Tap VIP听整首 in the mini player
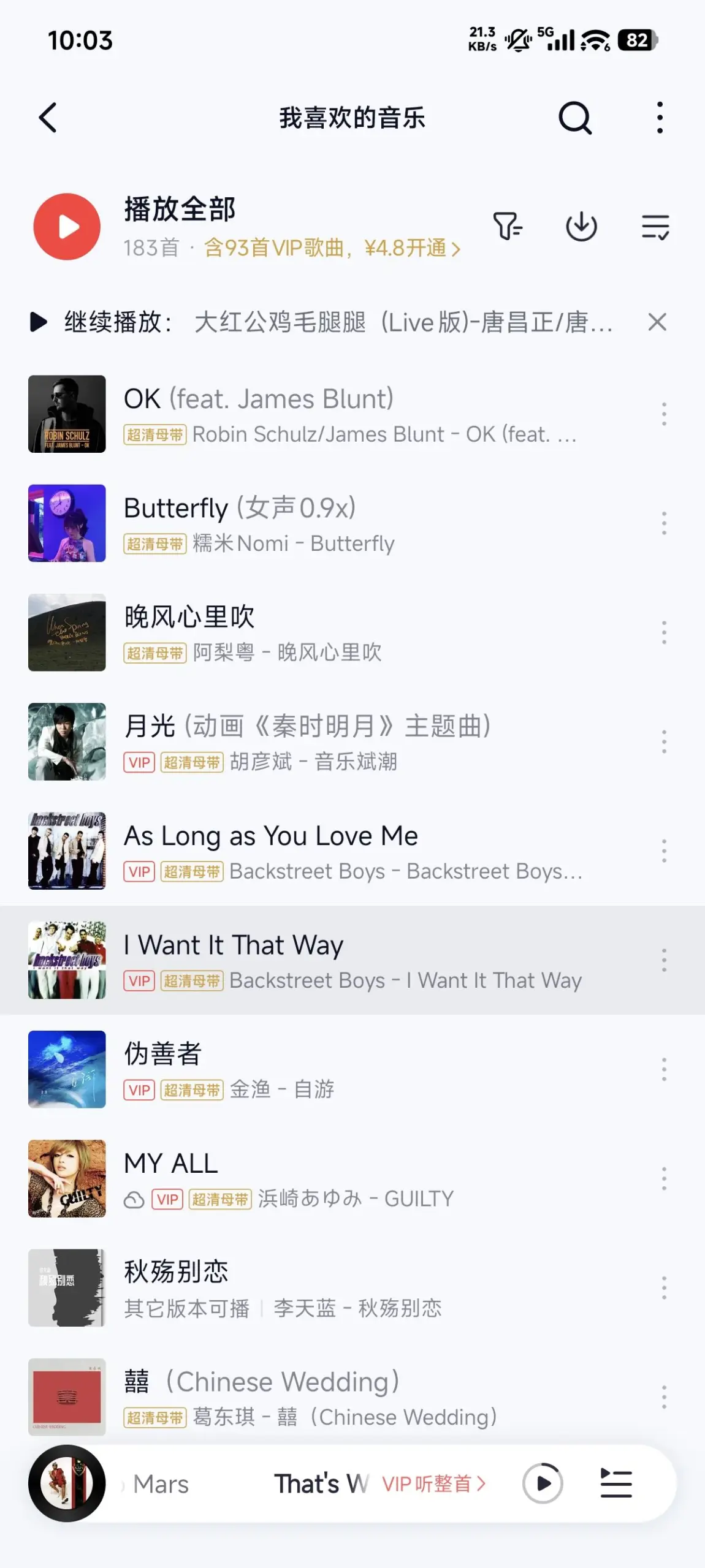Screen dimensions: 705x1568 [x=433, y=1483]
